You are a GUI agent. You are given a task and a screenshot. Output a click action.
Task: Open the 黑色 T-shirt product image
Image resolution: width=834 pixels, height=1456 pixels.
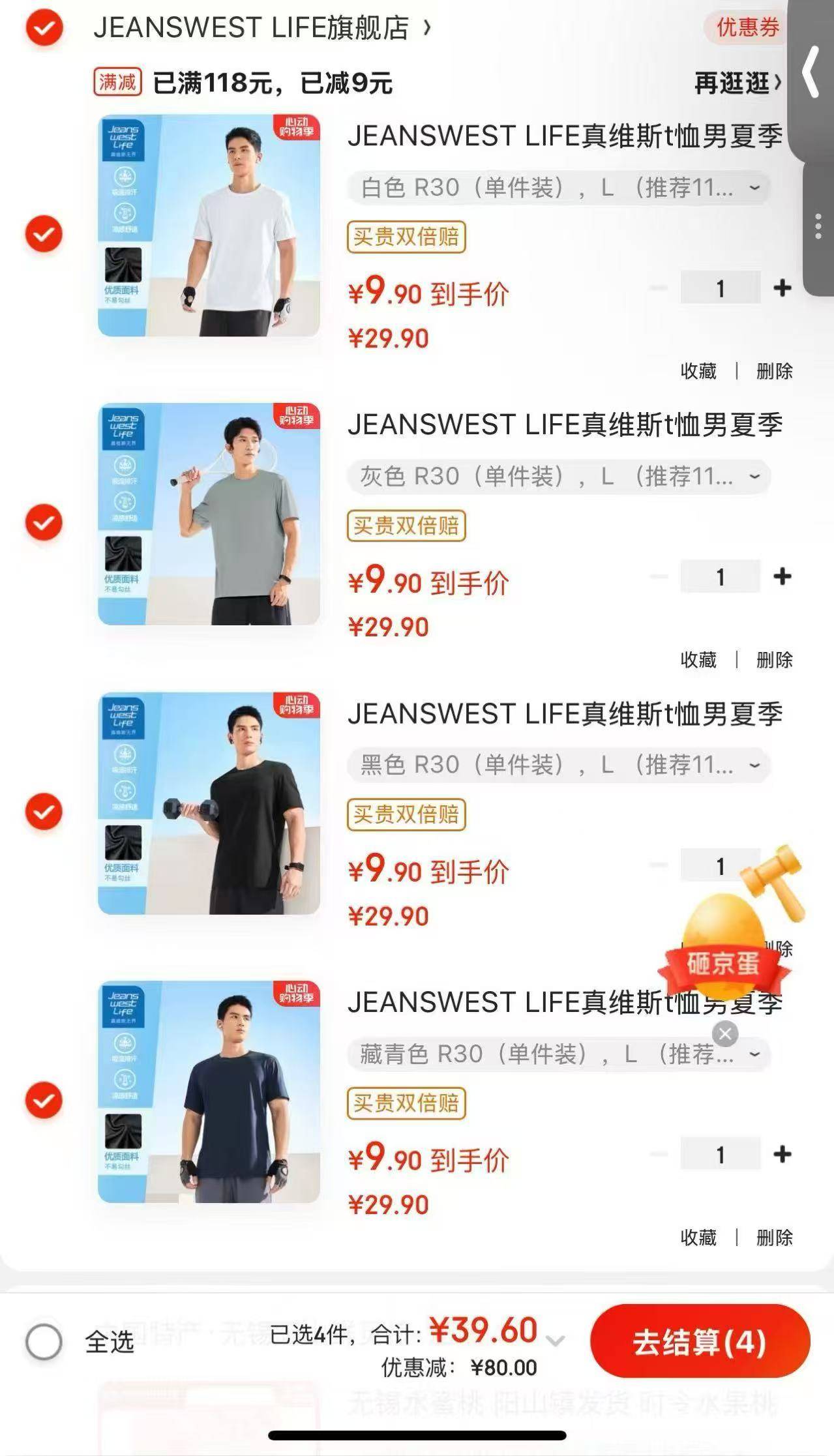tap(209, 803)
